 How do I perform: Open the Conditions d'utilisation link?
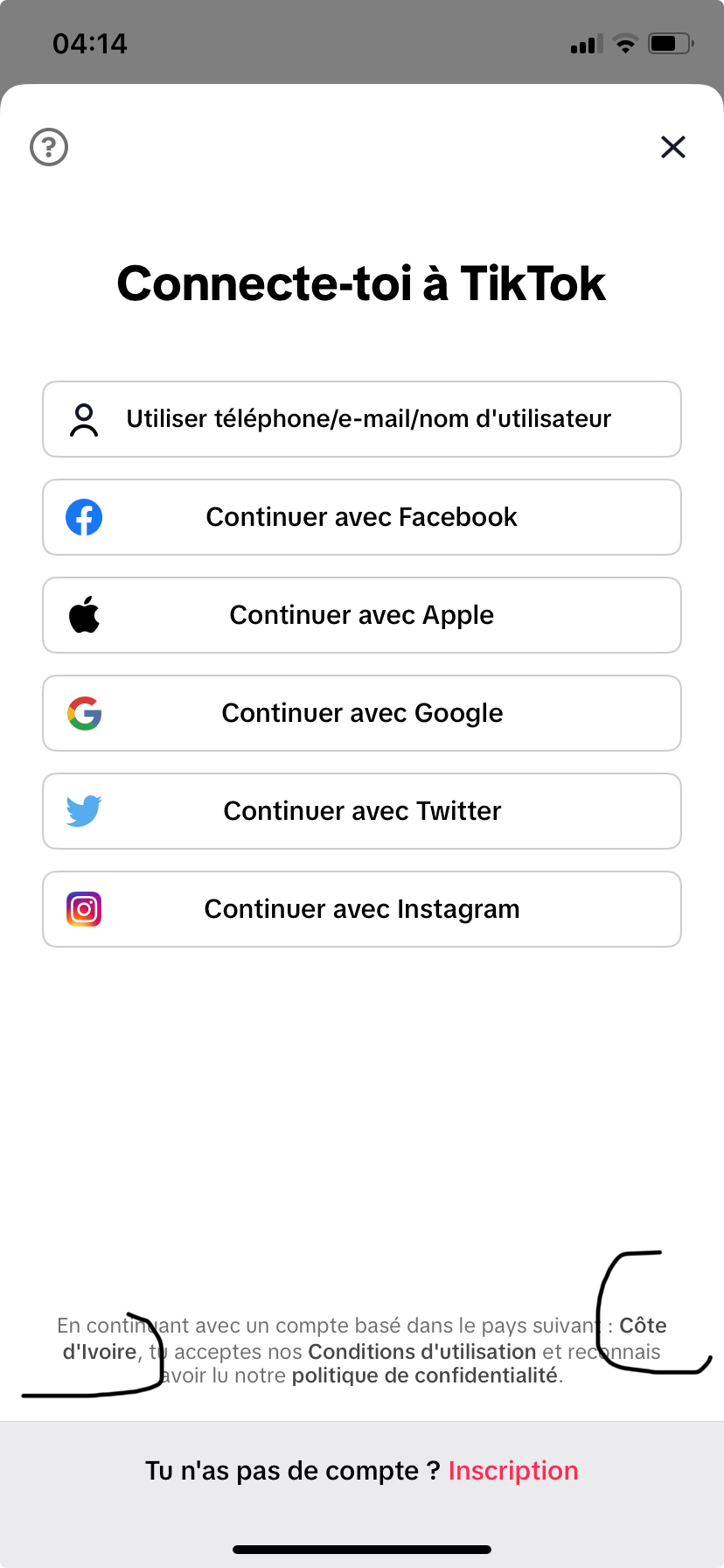point(422,1351)
